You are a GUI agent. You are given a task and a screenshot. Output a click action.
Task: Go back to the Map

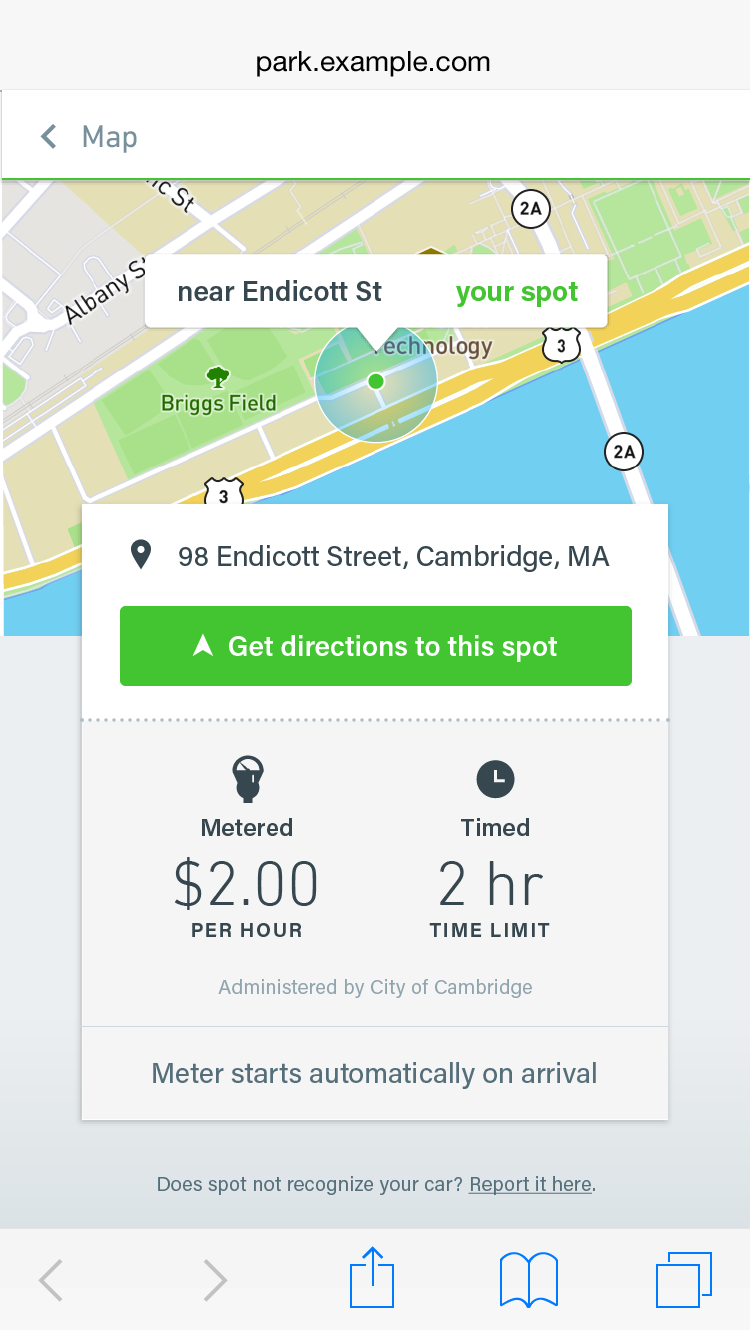coord(88,137)
